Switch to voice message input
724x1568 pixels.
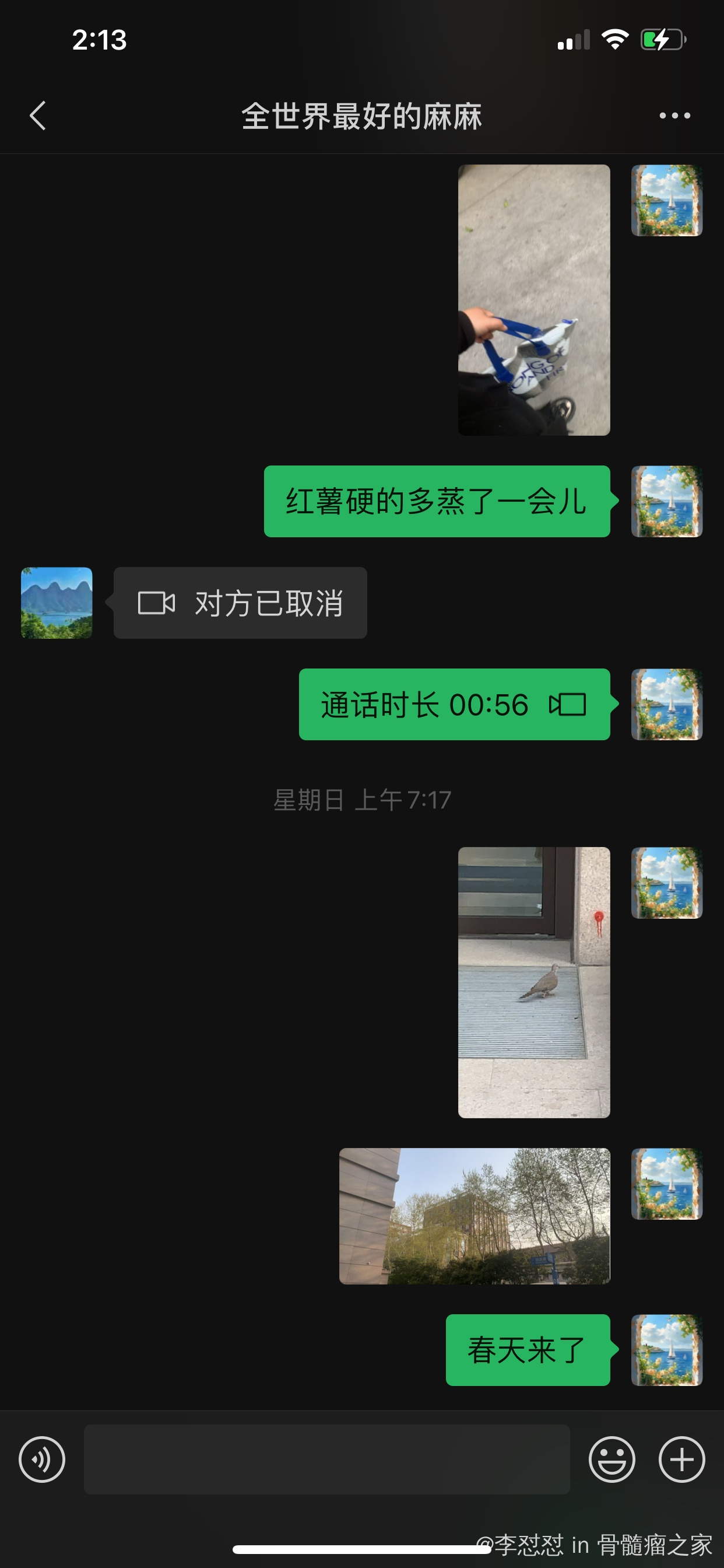42,1459
